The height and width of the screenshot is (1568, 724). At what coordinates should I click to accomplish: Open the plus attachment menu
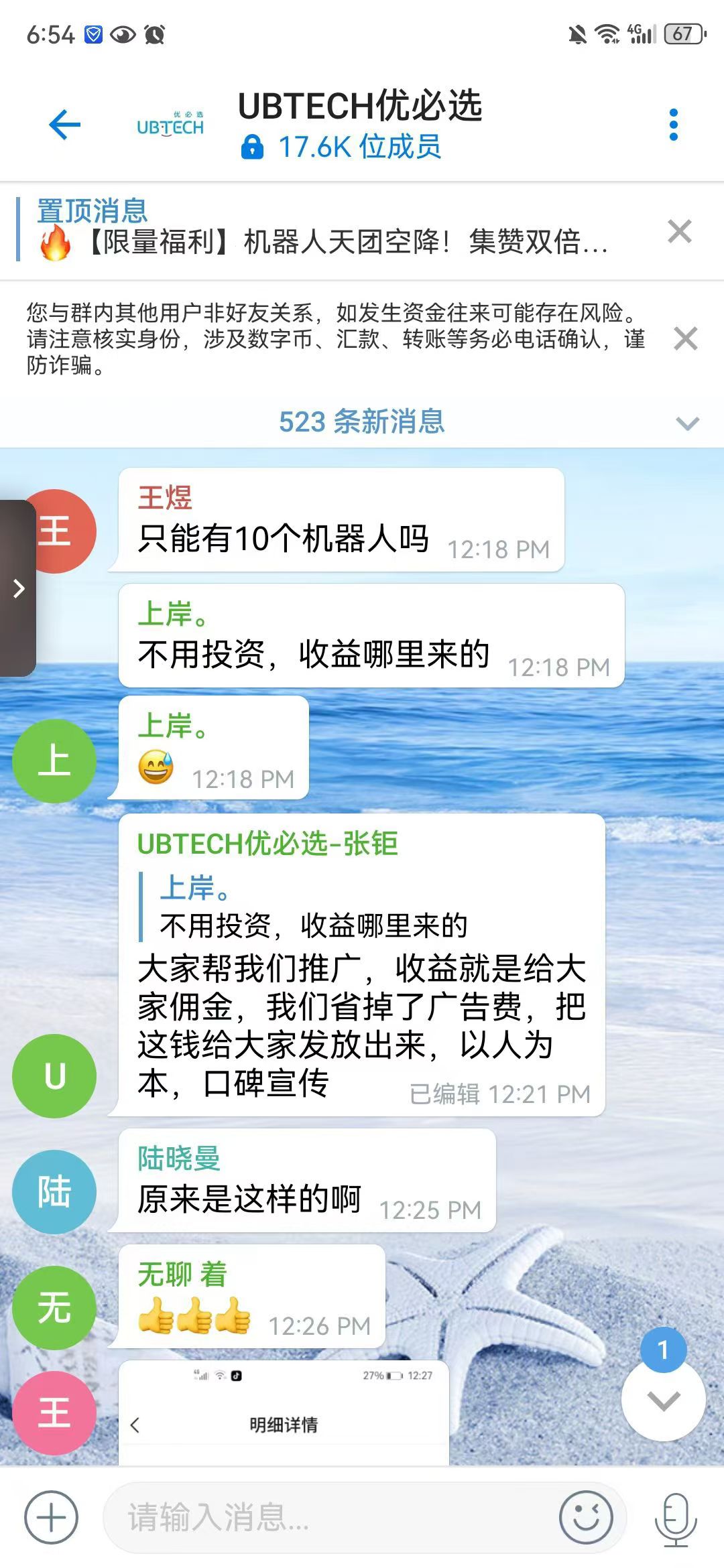pos(51,1517)
